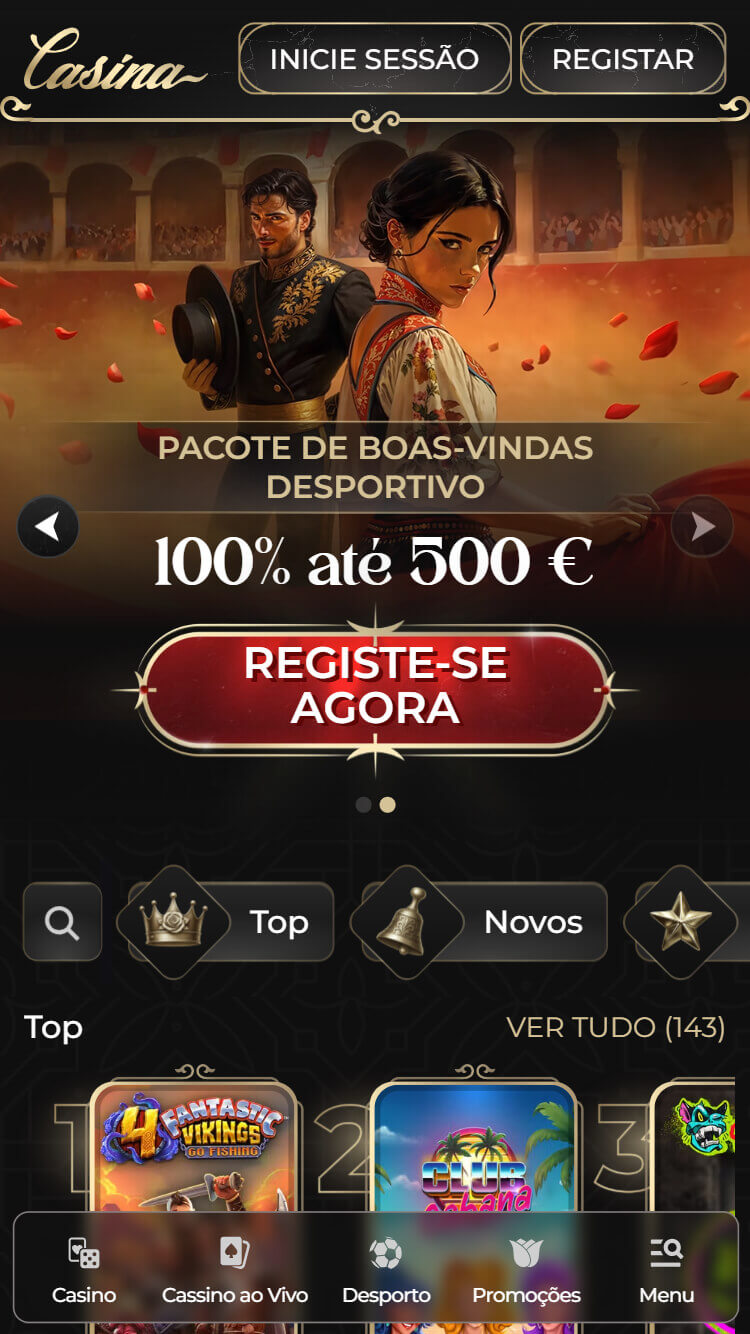
Task: Open the Registar sign-up button
Action: click(x=622, y=59)
